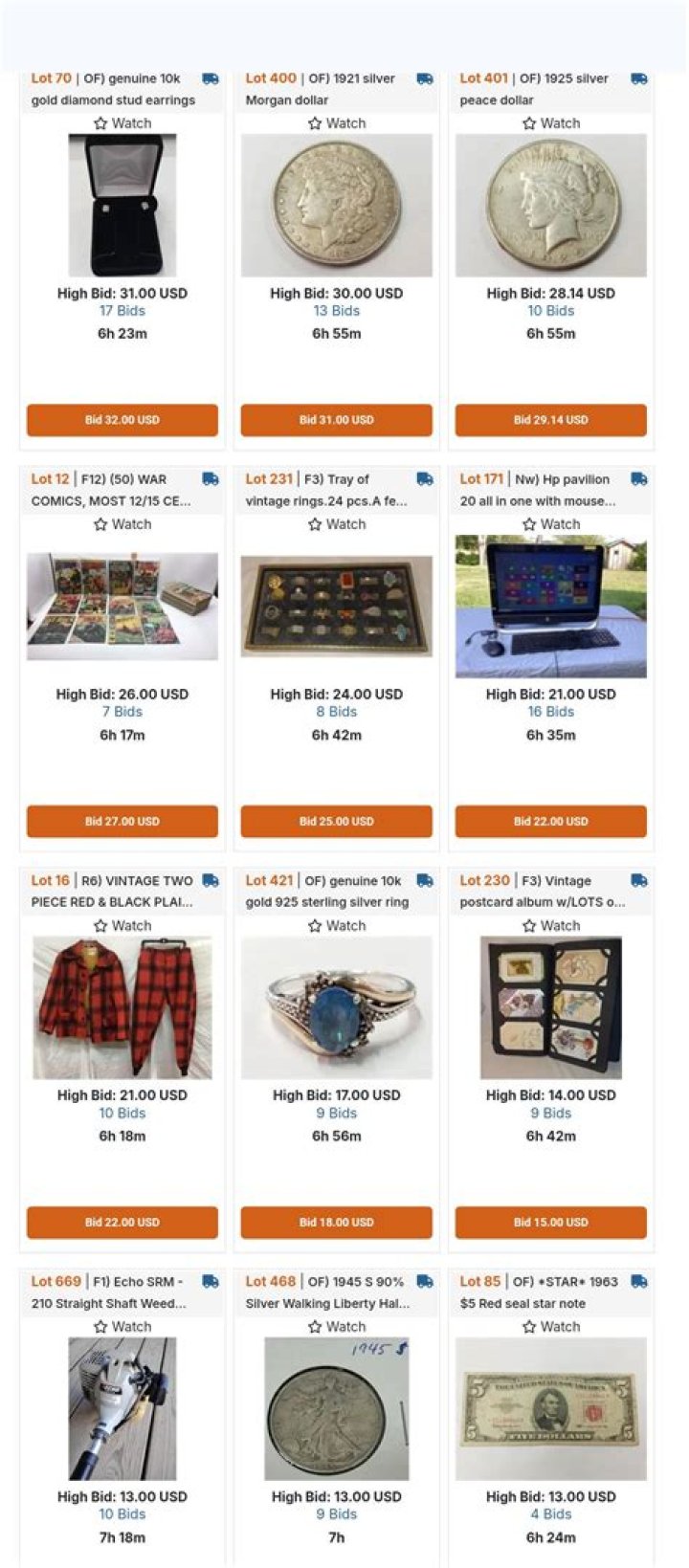Bid 27.00 USD on the war comics lot
The image size is (689, 1568).
[122, 821]
